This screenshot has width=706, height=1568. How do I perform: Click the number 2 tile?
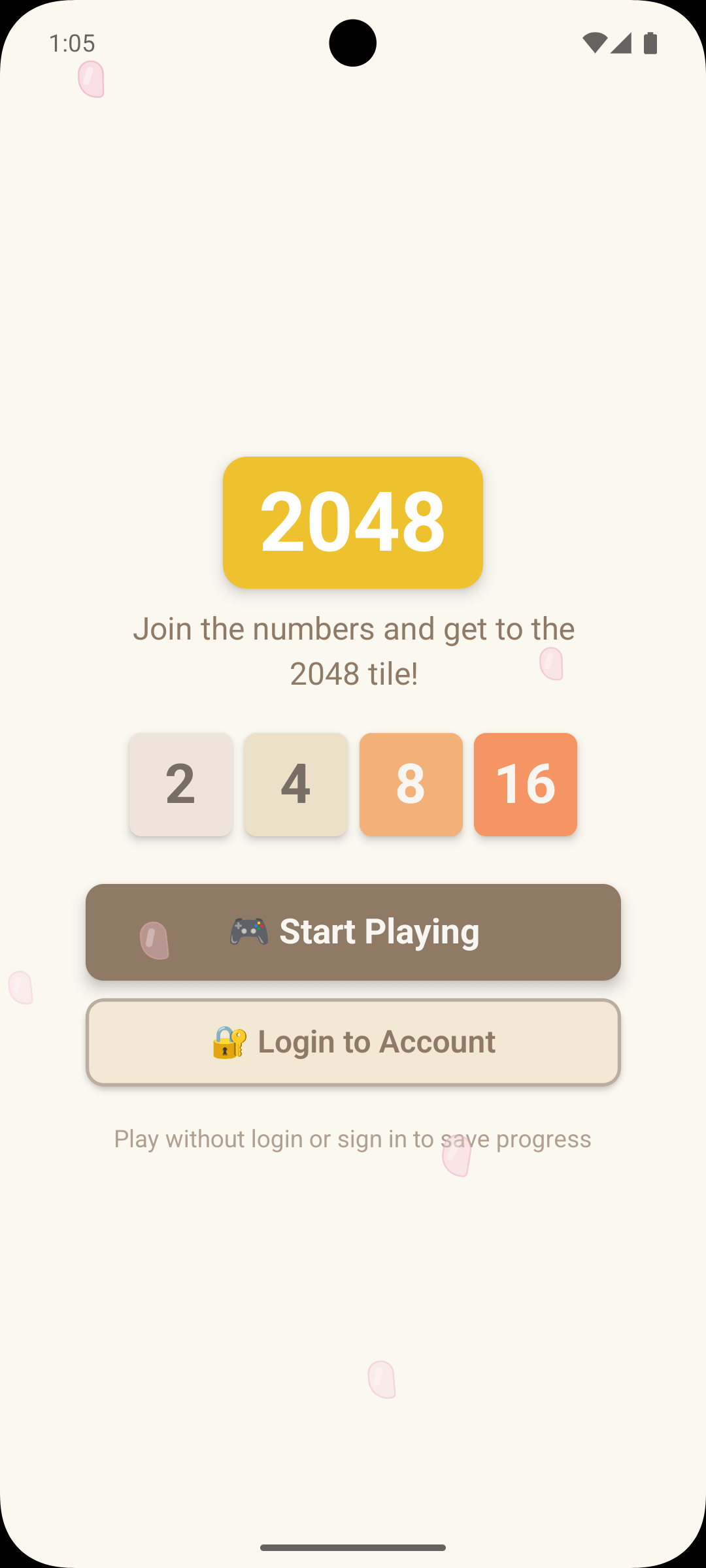pos(180,785)
